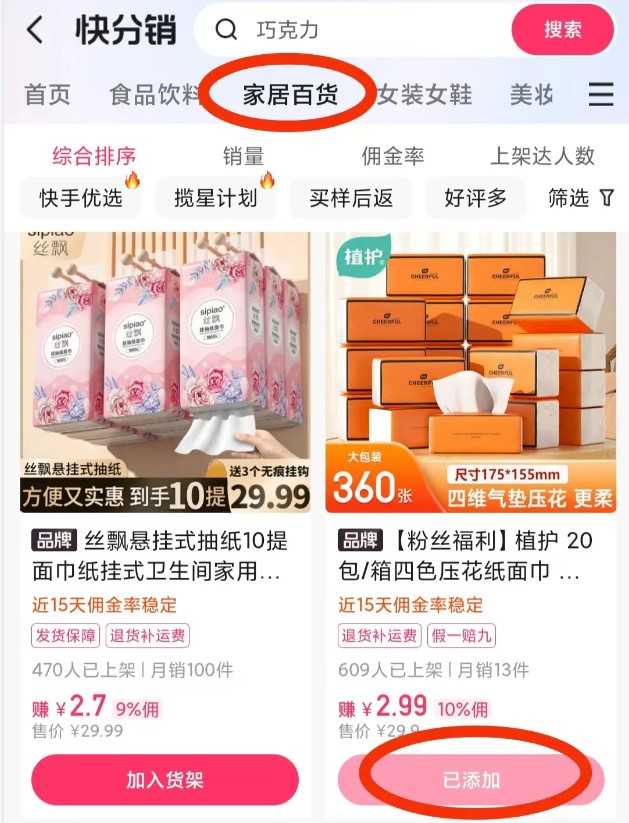Switch to the 食品饮料 tab
The height and width of the screenshot is (823, 629).
(157, 95)
